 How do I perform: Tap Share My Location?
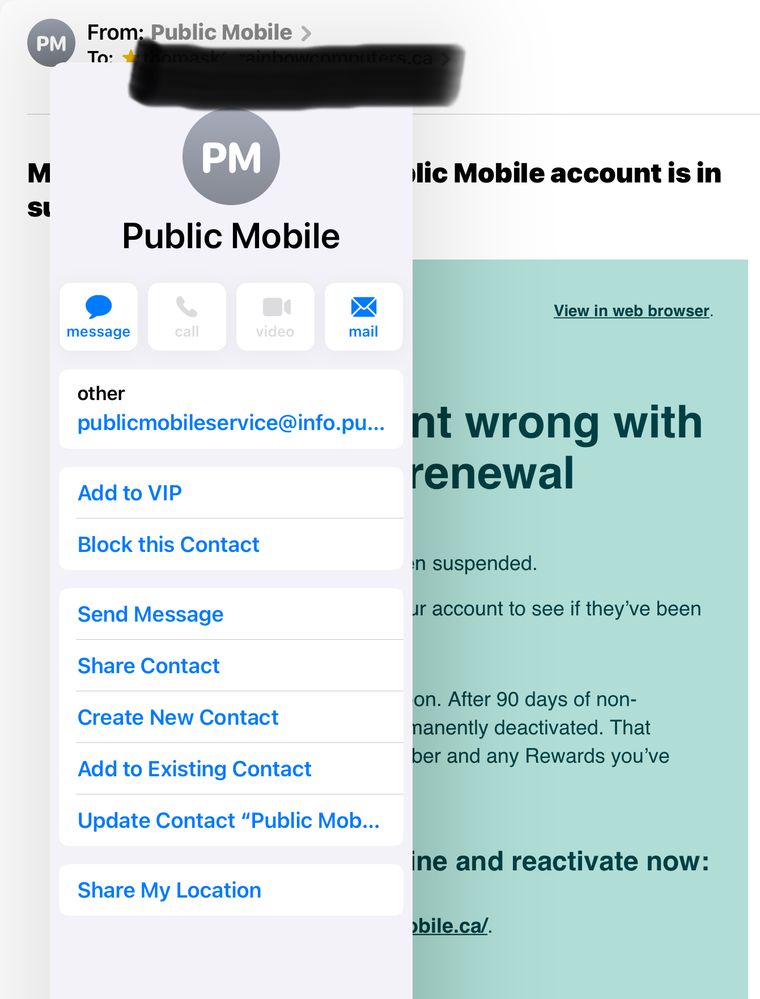click(169, 891)
